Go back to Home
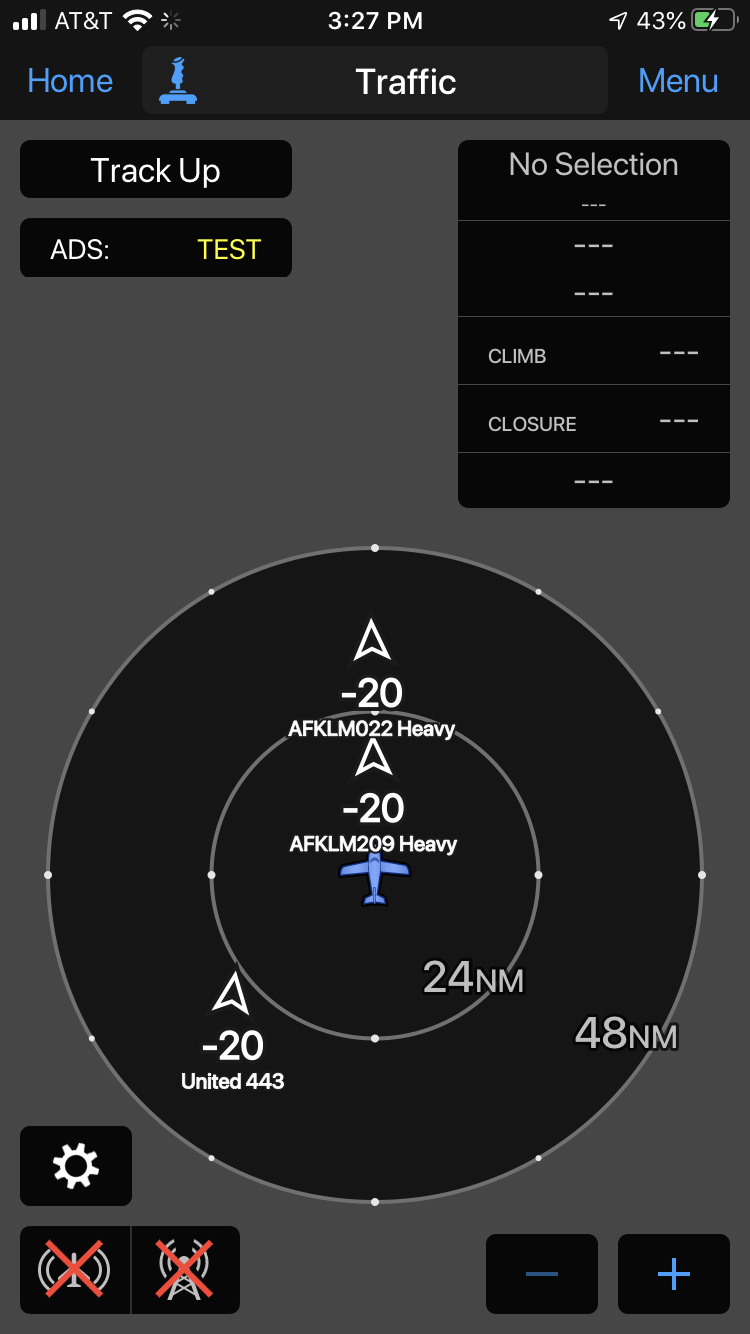The height and width of the screenshot is (1334, 750). pyautogui.click(x=70, y=81)
